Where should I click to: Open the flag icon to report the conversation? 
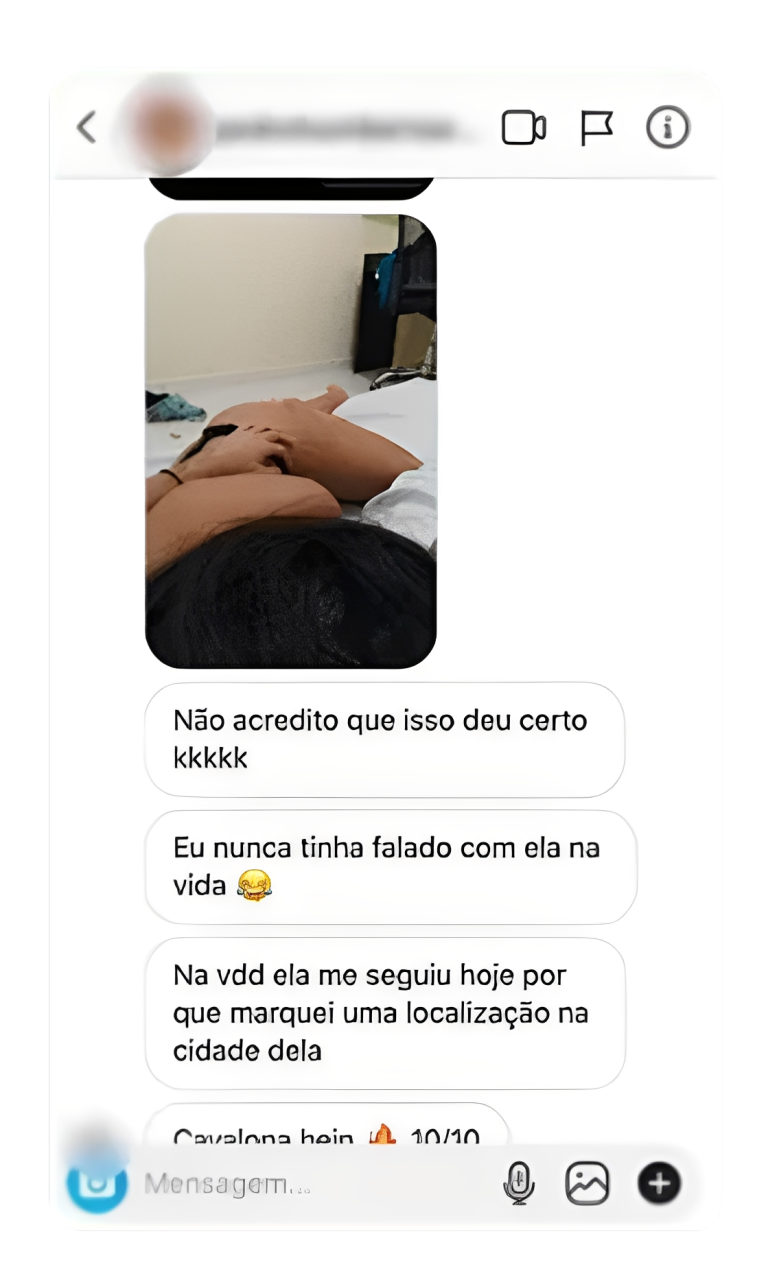tap(597, 128)
